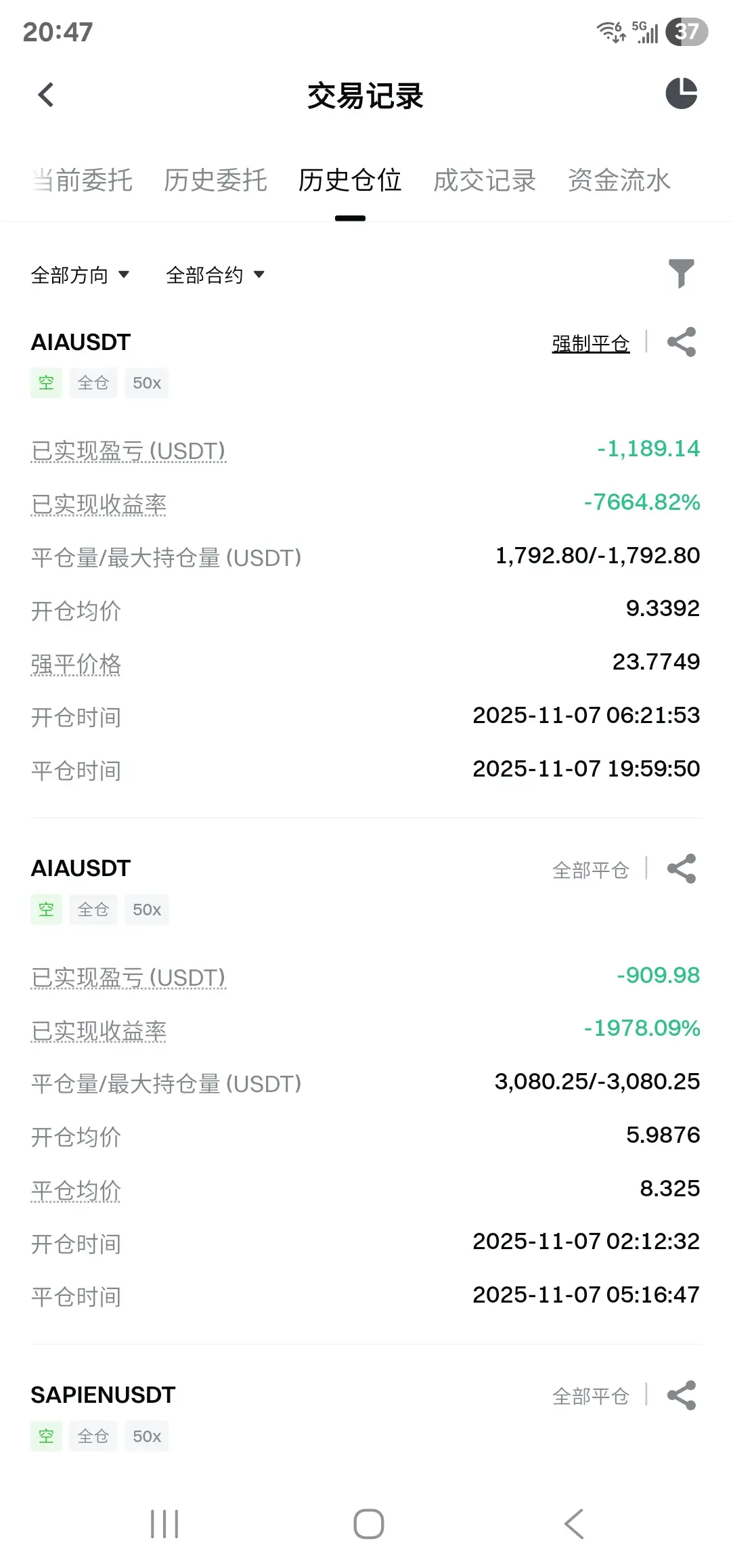
Task: Share the AIAUSDT 强制平仓 position
Action: coord(681,342)
